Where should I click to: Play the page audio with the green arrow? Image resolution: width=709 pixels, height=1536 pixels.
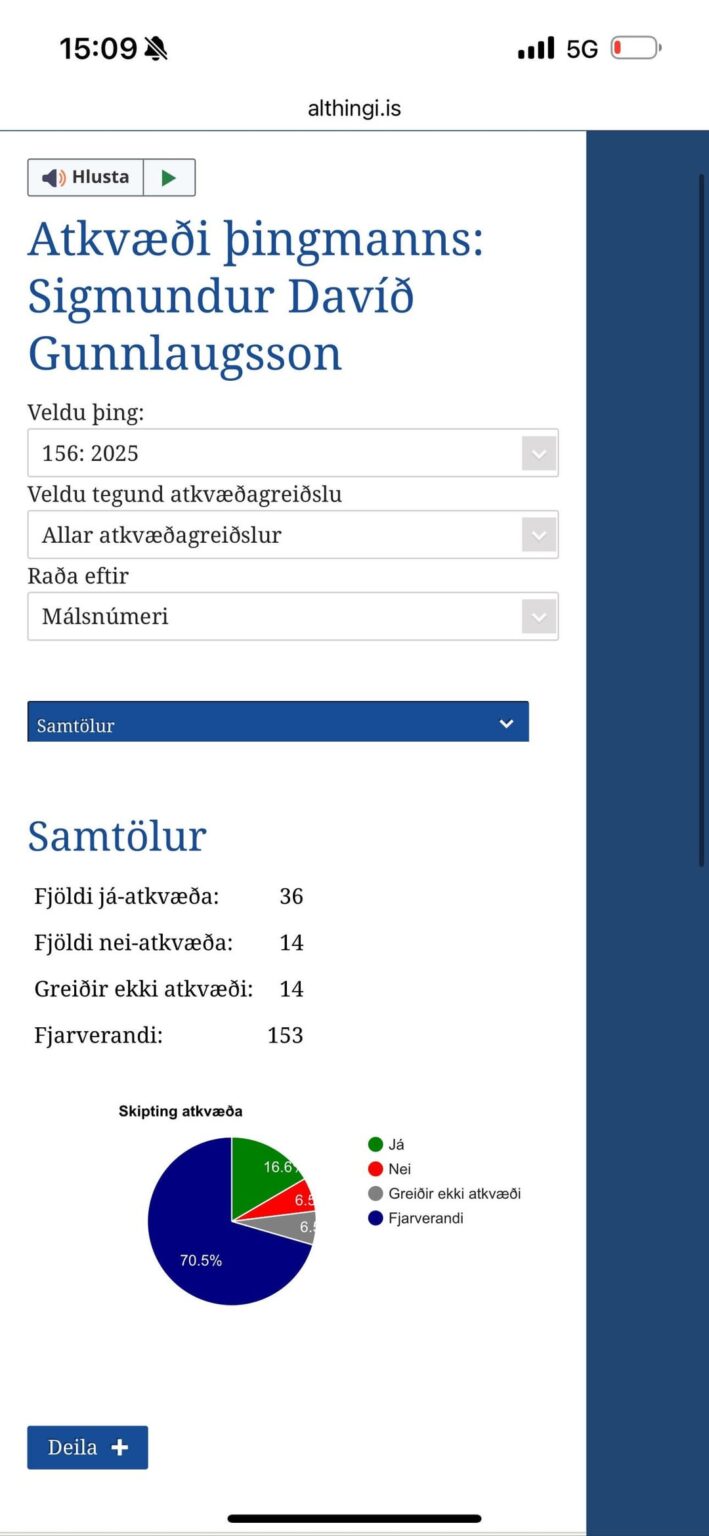[169, 177]
